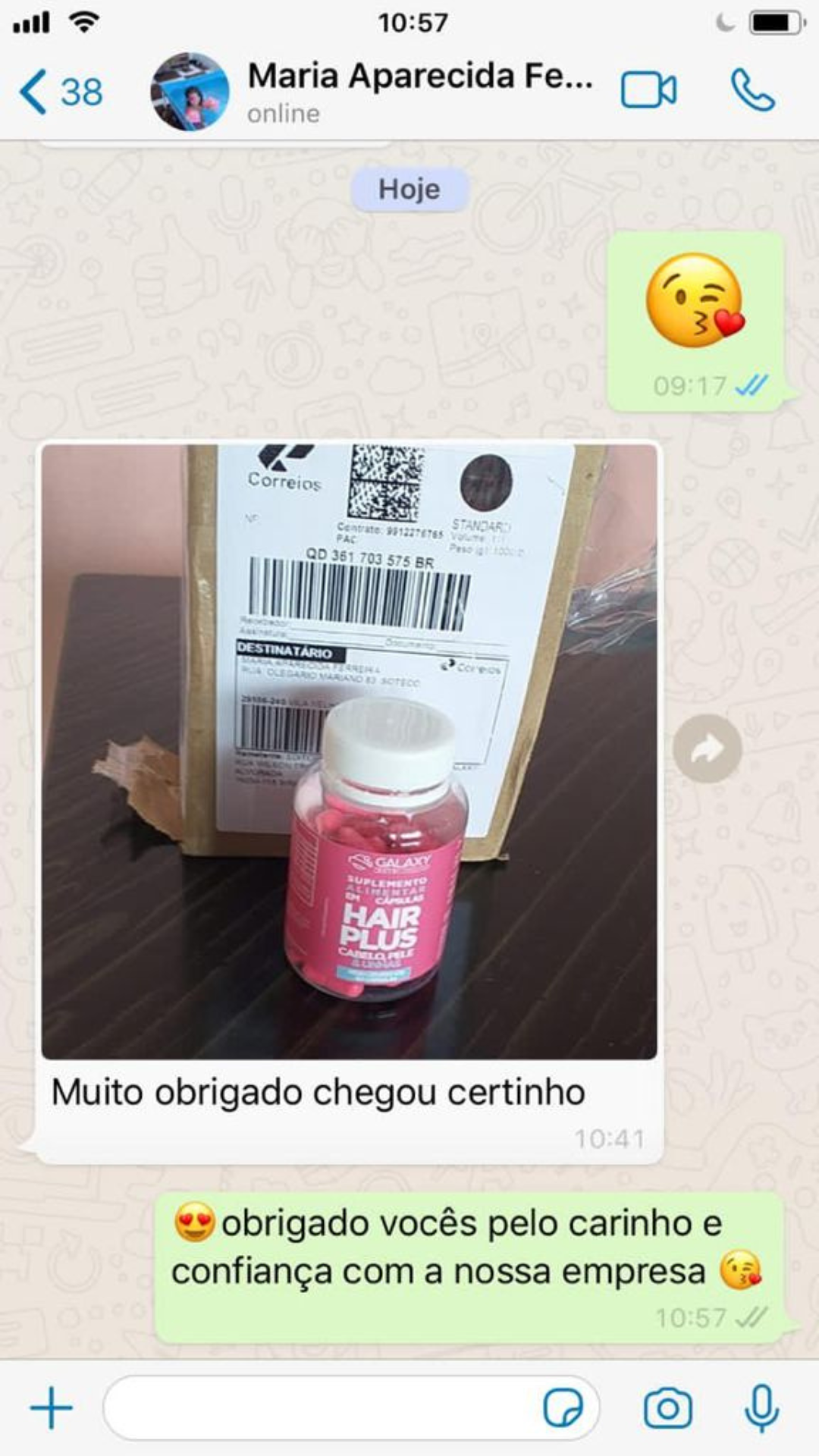Start a voice call with Maria
Screen dimensions: 819x1456
[752, 91]
